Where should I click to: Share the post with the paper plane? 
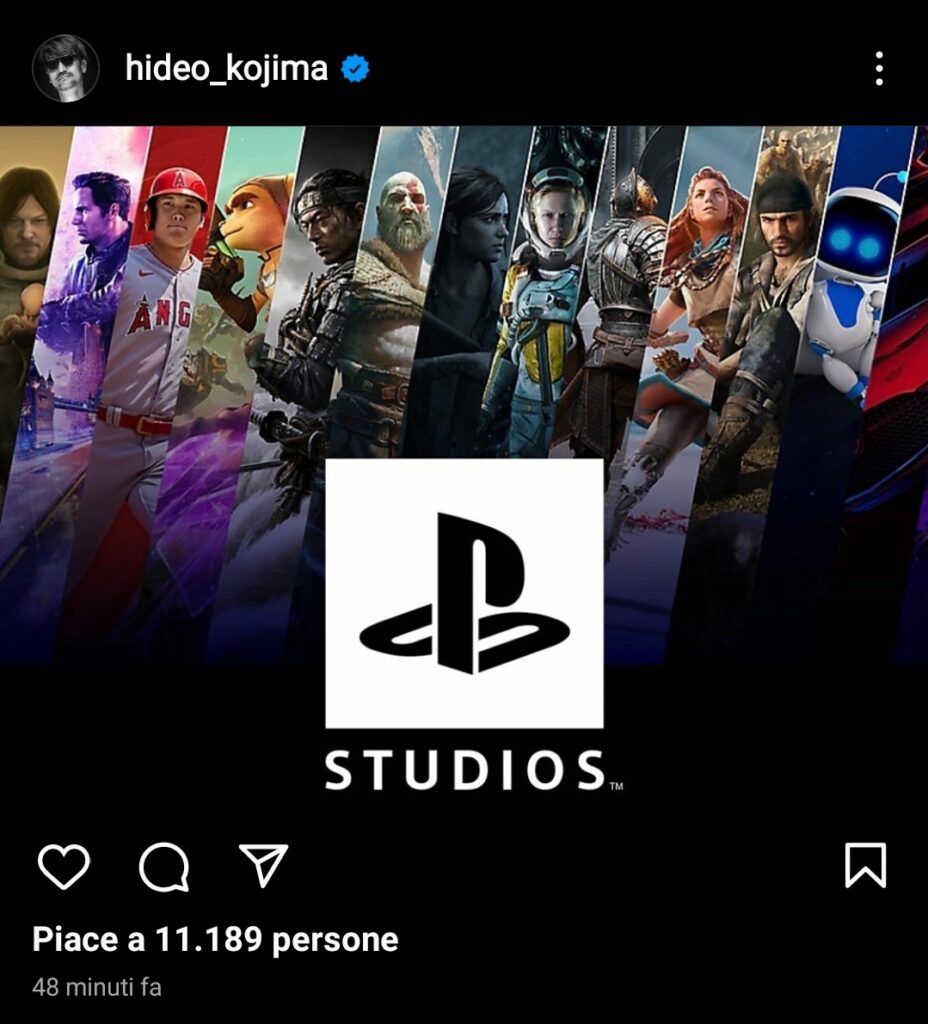point(264,865)
